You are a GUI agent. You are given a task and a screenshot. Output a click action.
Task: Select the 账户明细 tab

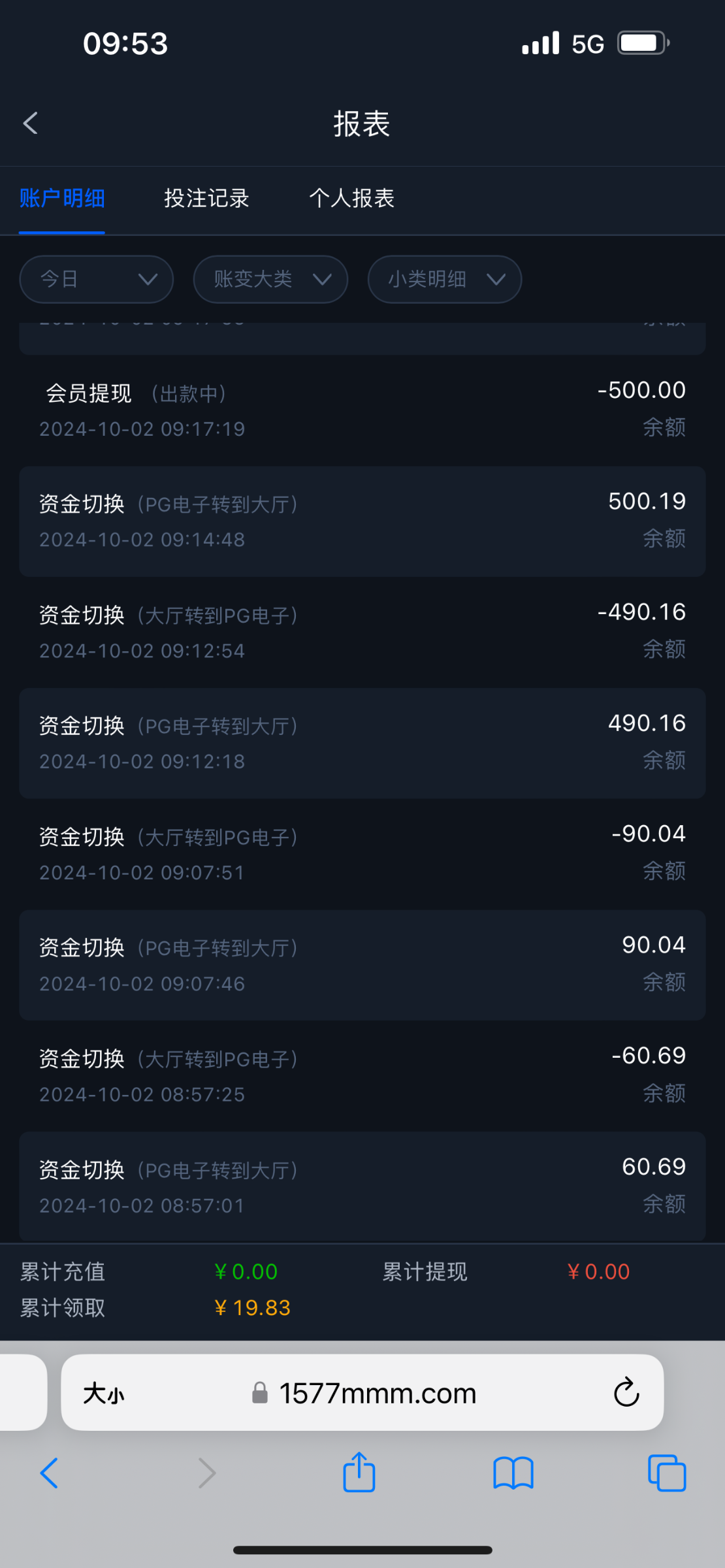click(x=62, y=198)
